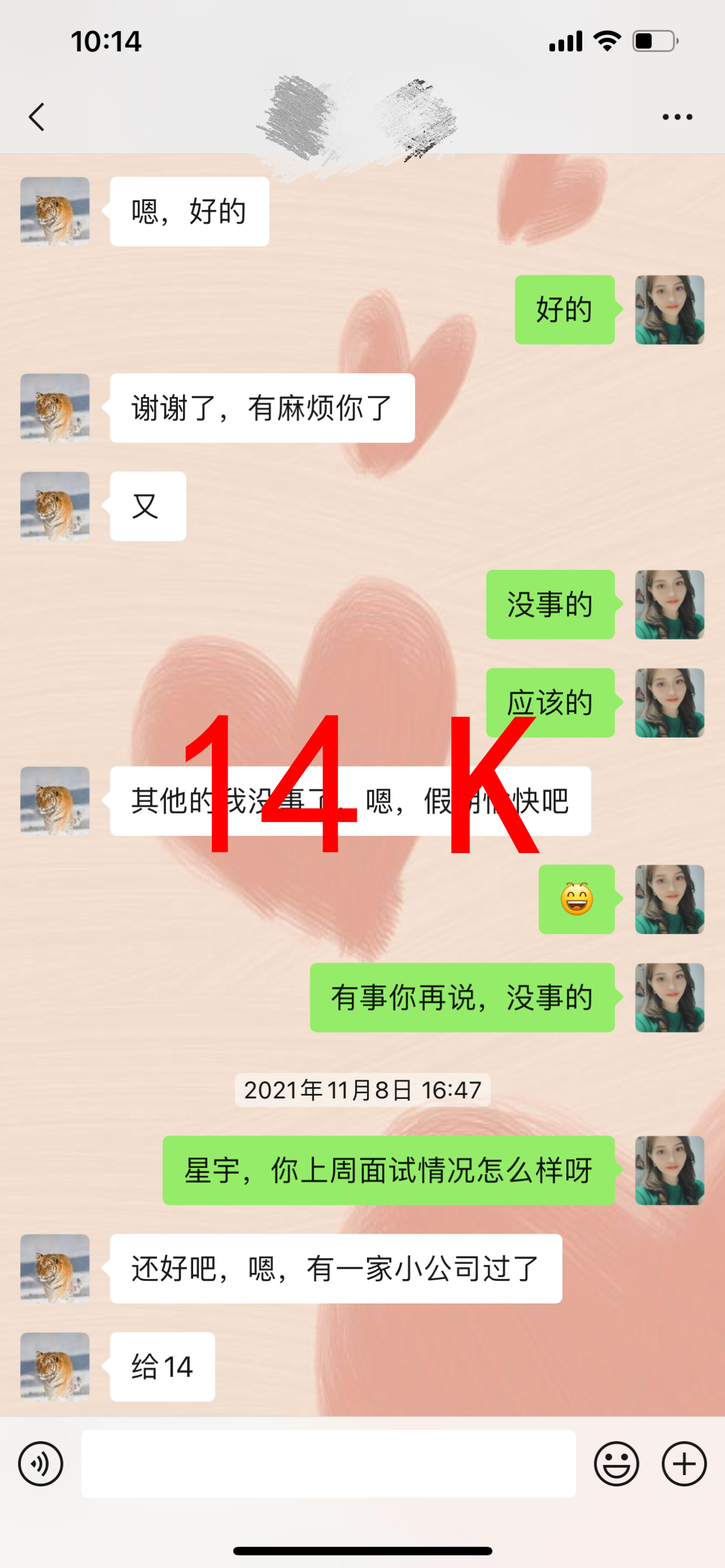Open the plus attachments menu
This screenshot has height=1568, width=725.
click(x=684, y=1464)
